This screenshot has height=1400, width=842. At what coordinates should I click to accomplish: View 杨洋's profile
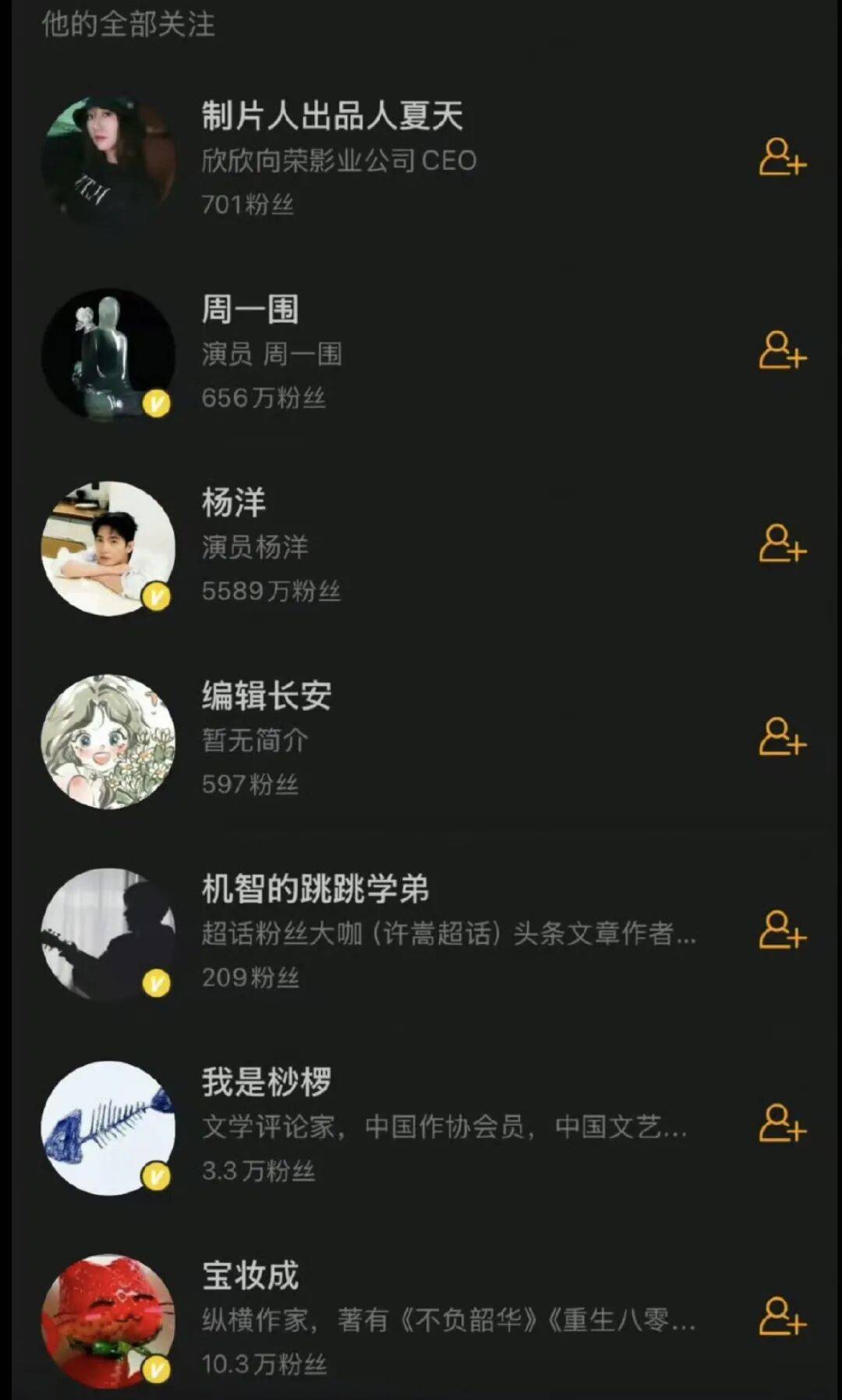(x=234, y=503)
